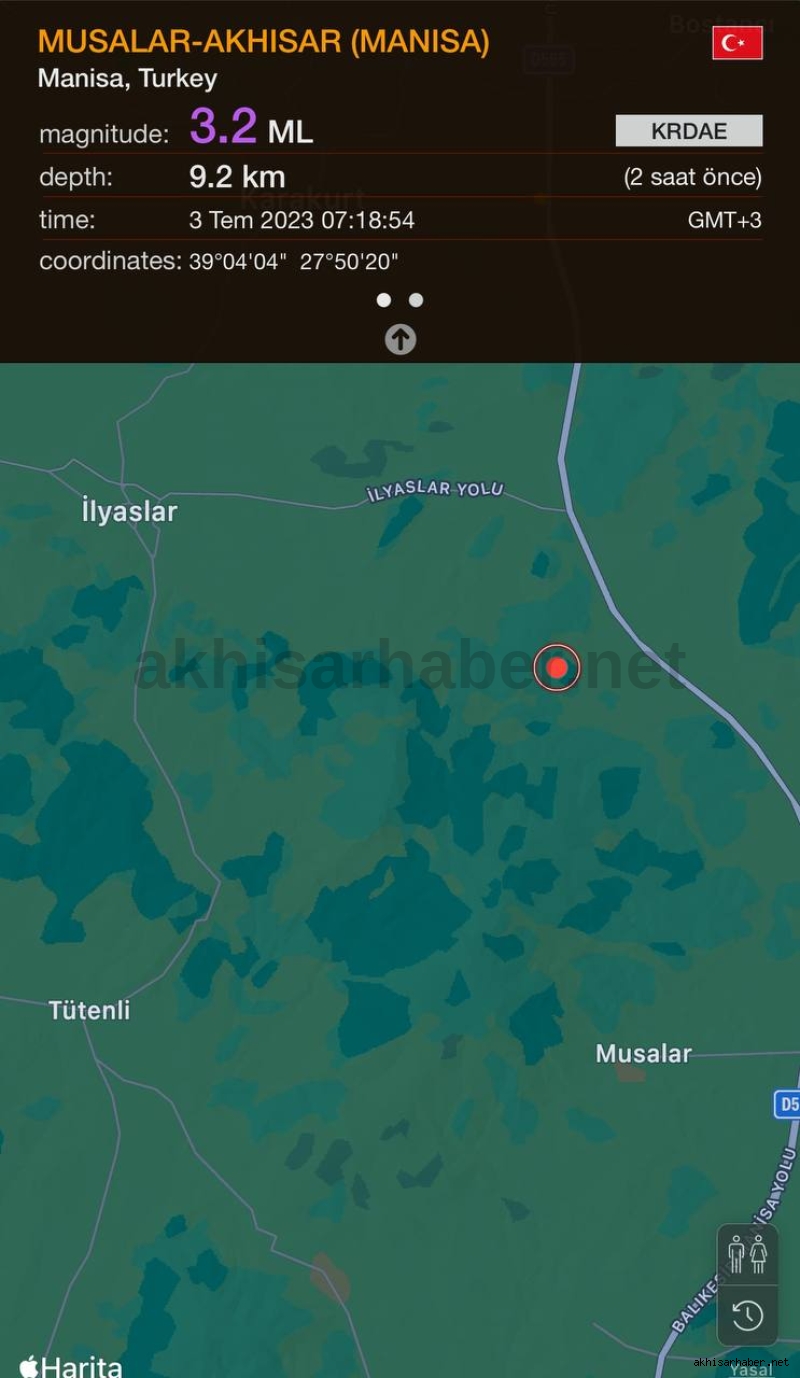Open the KRDAE source button

pos(689,131)
